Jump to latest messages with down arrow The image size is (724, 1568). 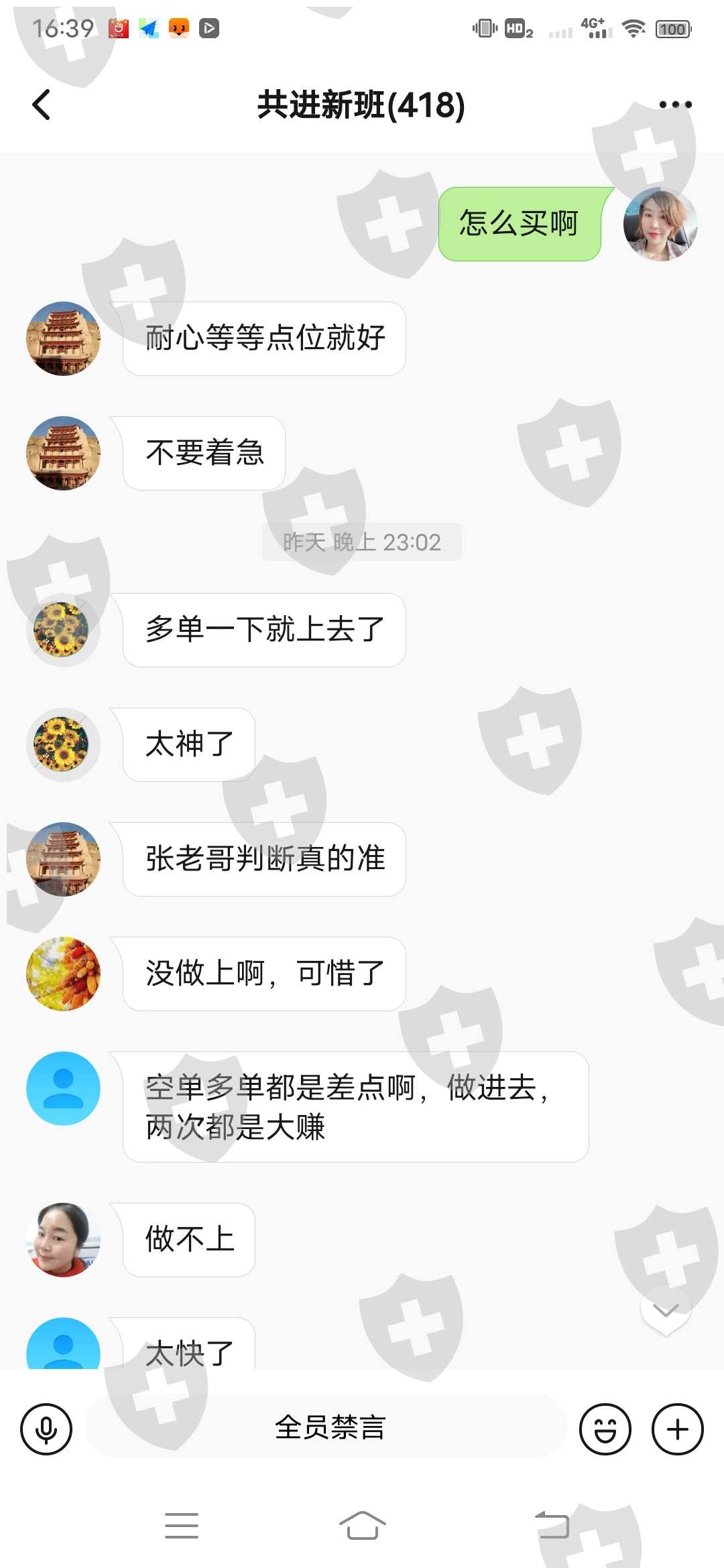click(x=666, y=1311)
